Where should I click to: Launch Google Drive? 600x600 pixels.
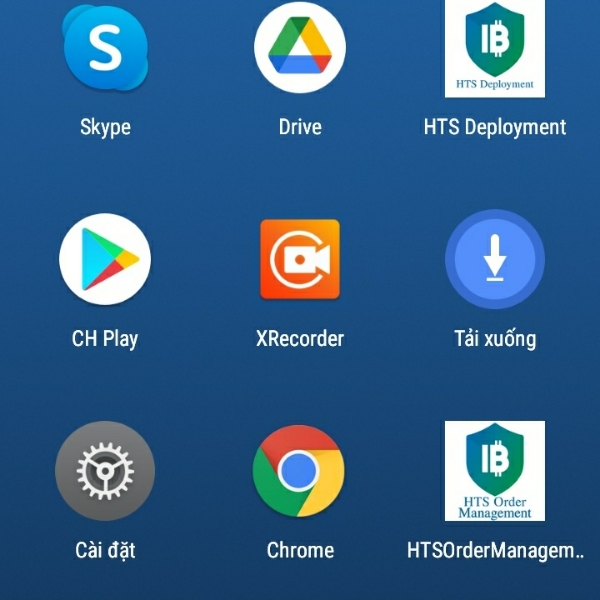(300, 48)
